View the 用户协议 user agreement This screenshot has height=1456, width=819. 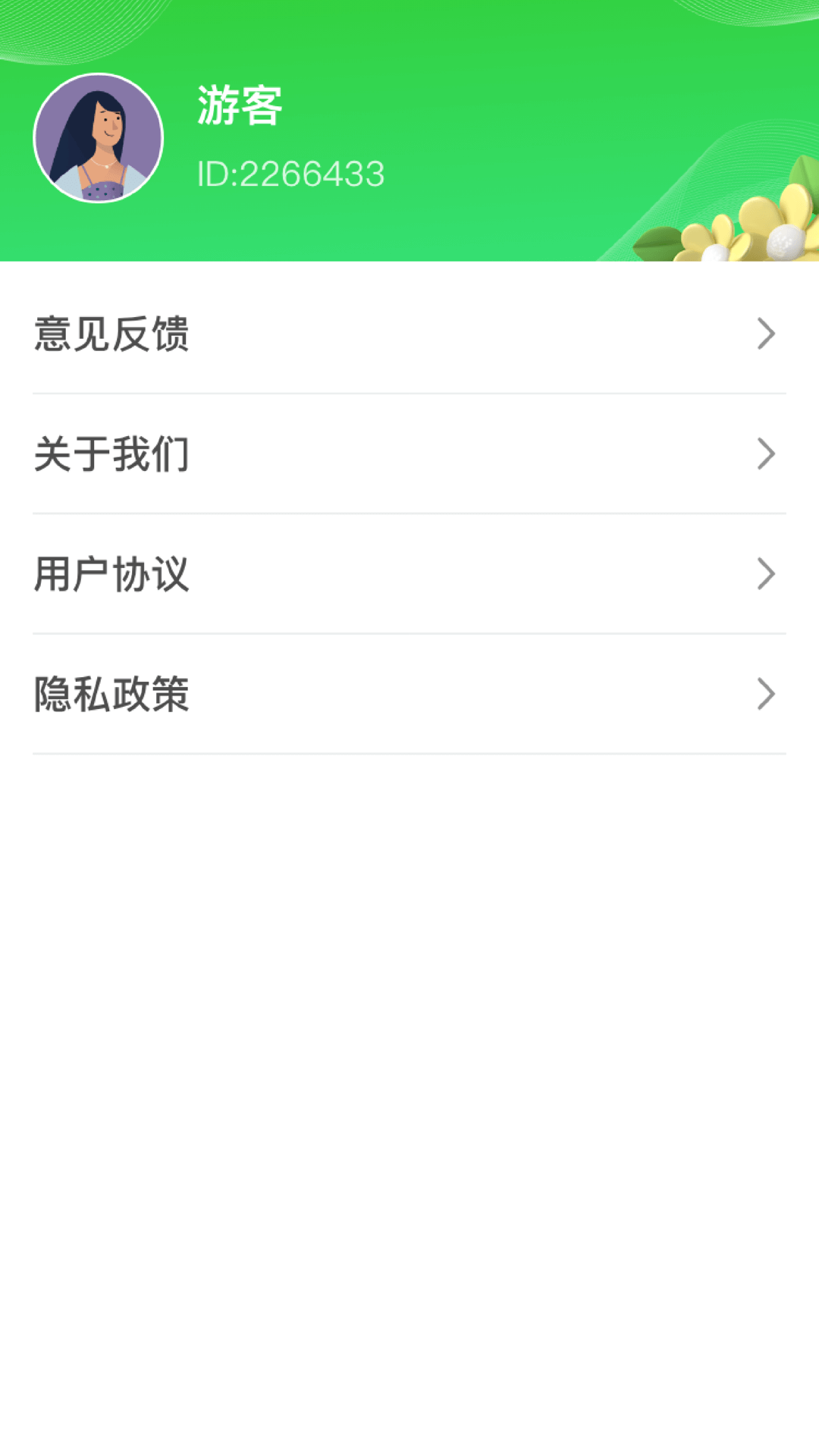(408, 574)
